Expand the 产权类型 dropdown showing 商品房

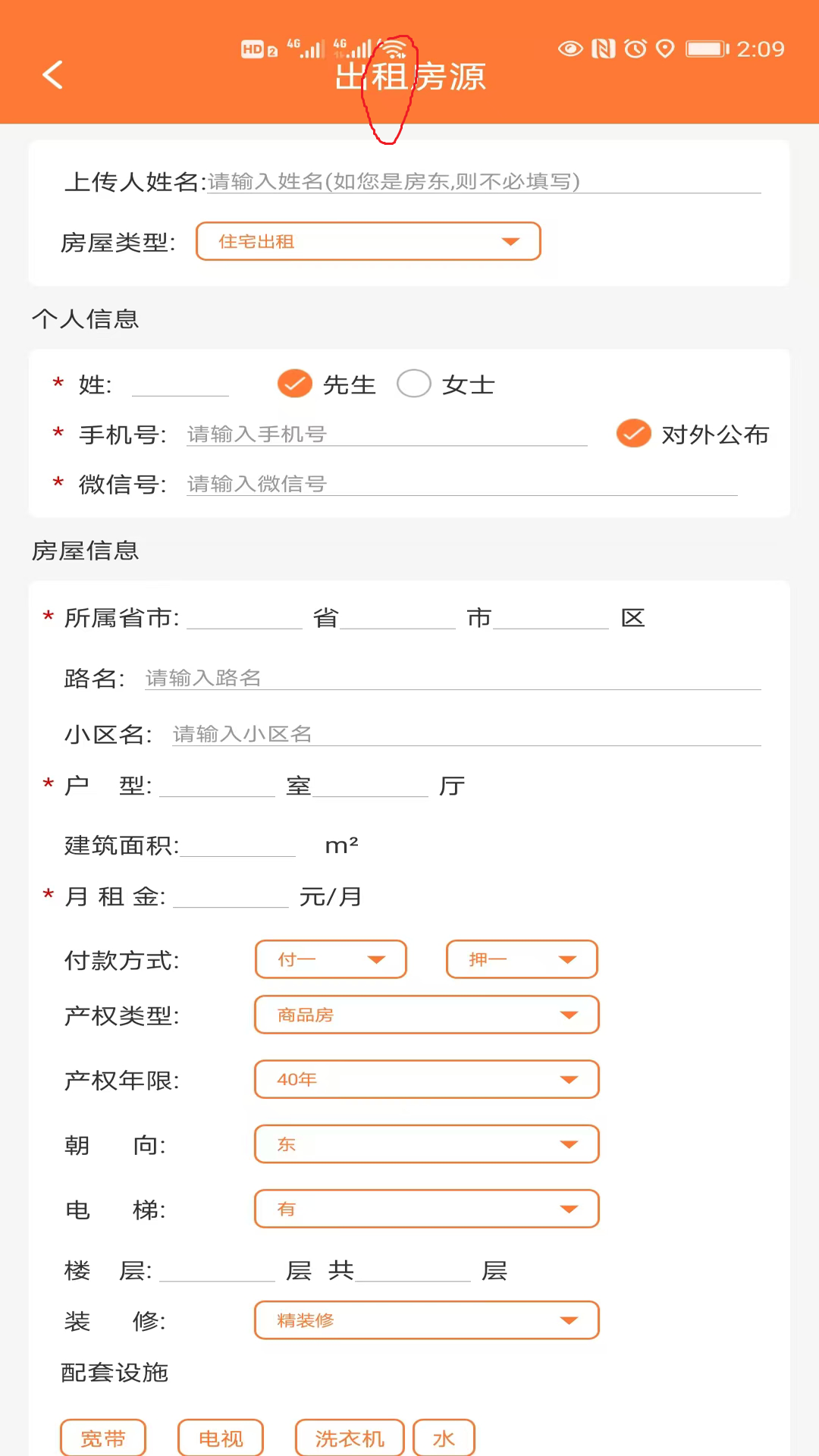[x=426, y=1015]
